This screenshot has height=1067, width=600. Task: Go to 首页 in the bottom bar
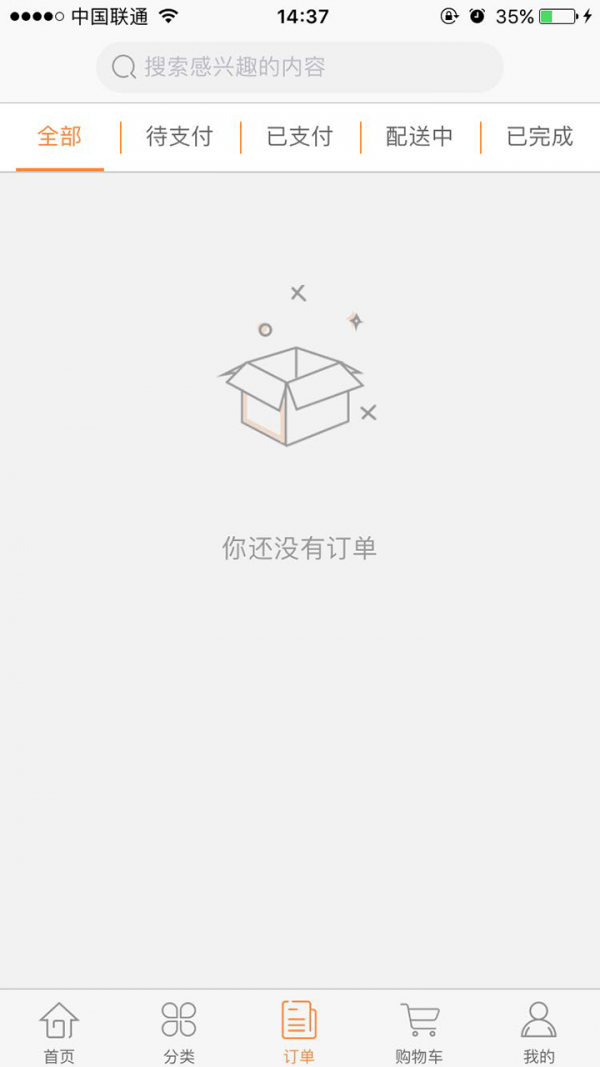(59, 1030)
